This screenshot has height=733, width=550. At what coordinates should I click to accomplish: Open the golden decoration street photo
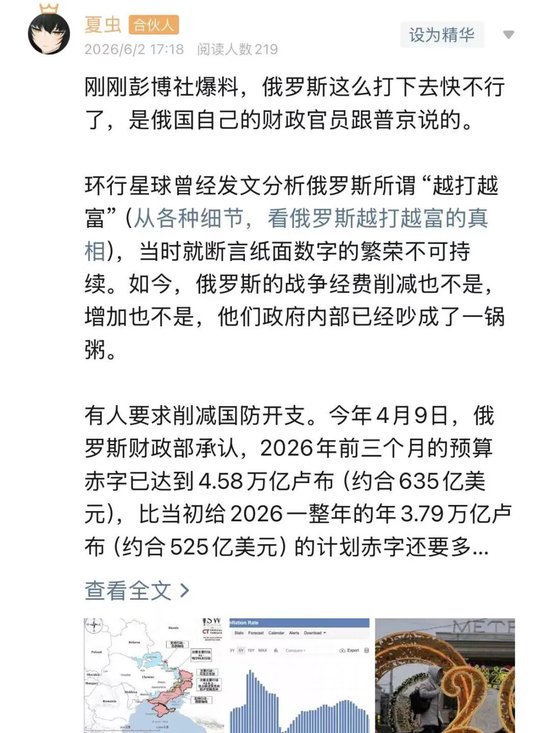pyautogui.click(x=445, y=675)
